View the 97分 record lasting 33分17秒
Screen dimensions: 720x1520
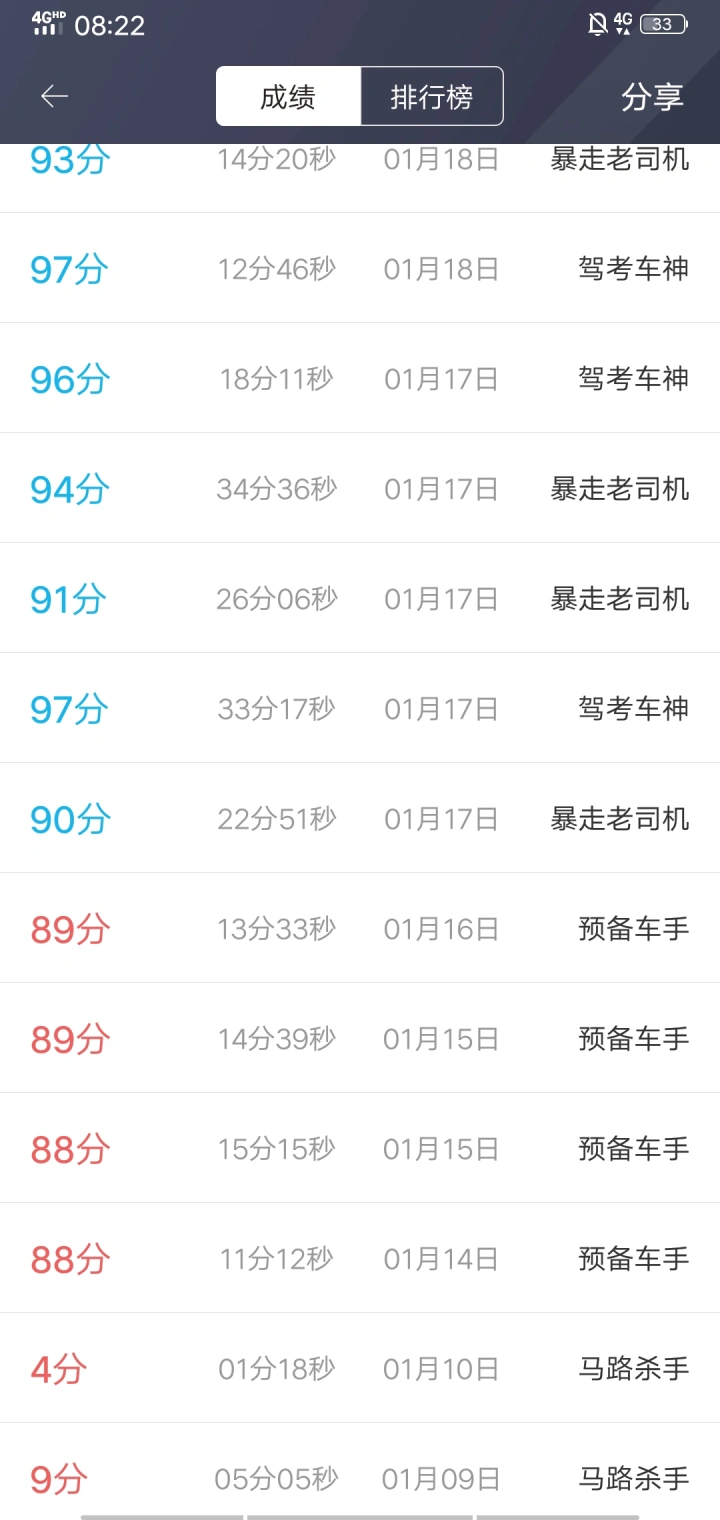tap(360, 708)
